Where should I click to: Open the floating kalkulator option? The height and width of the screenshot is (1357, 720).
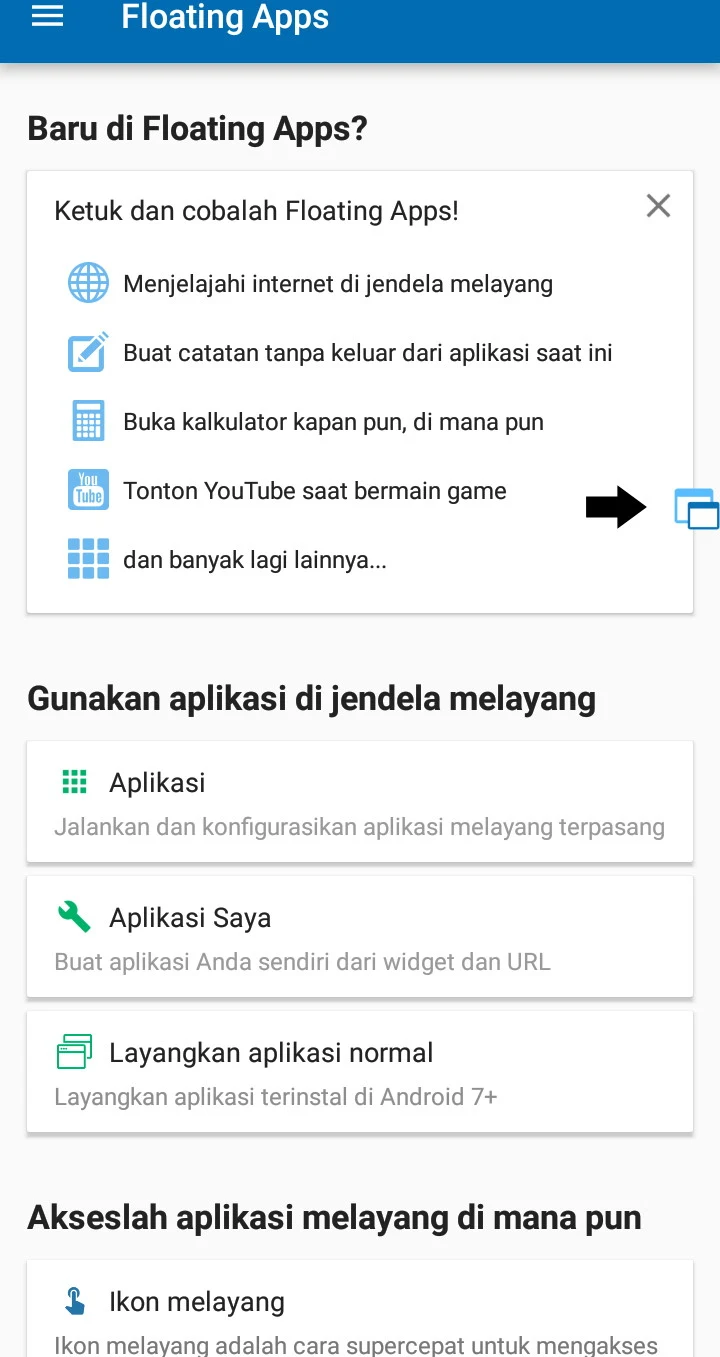tap(333, 422)
